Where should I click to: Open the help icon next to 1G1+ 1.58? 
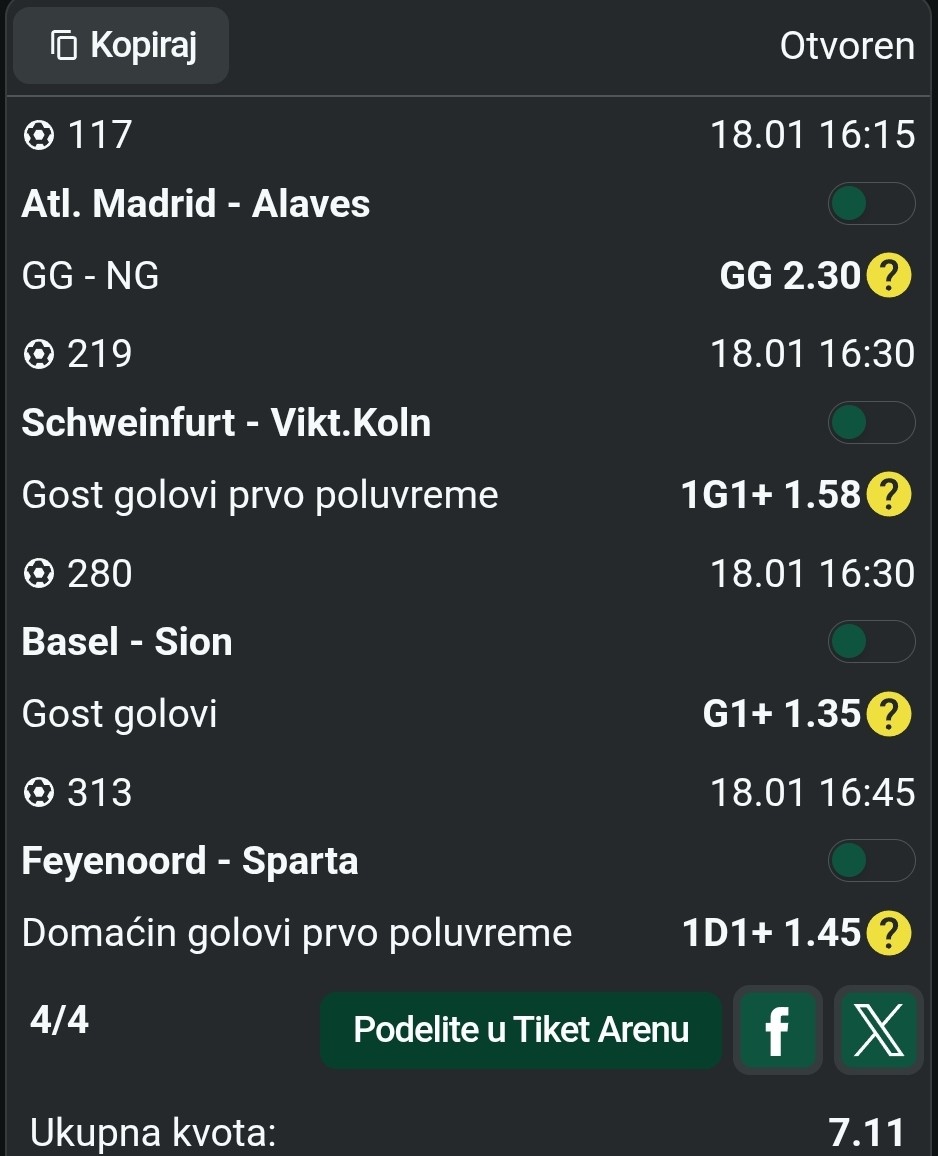tap(888, 495)
